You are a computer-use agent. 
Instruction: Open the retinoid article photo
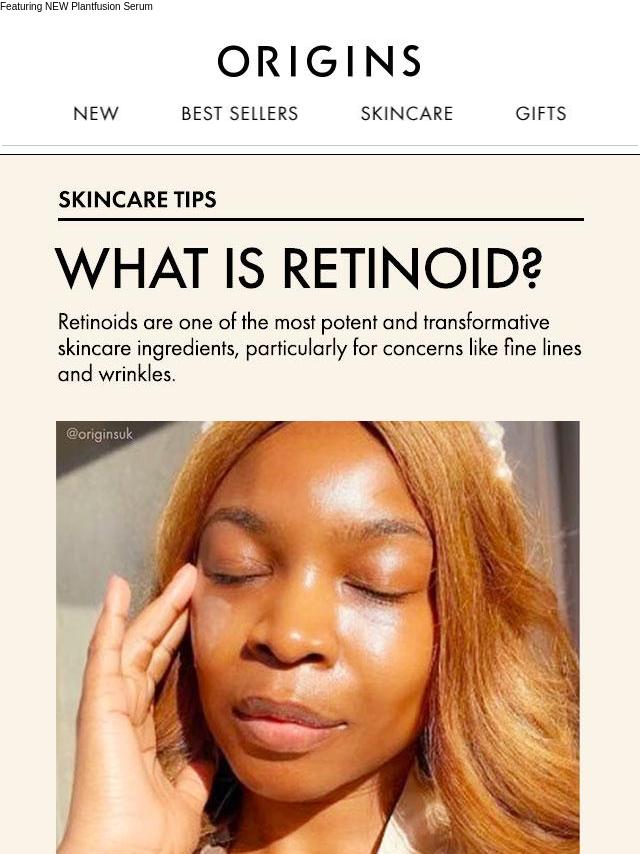coord(318,636)
